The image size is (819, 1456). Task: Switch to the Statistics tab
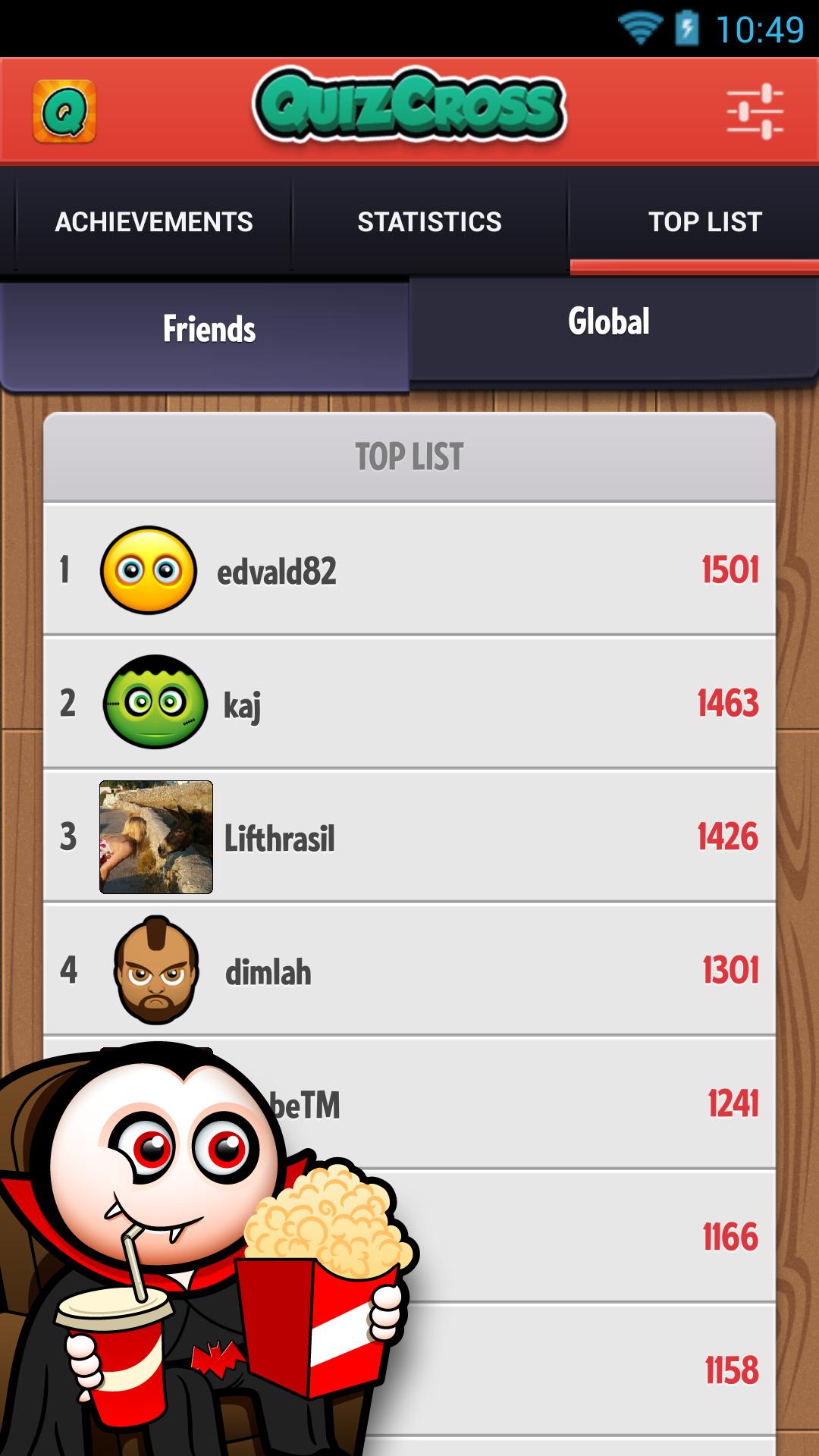click(x=429, y=222)
